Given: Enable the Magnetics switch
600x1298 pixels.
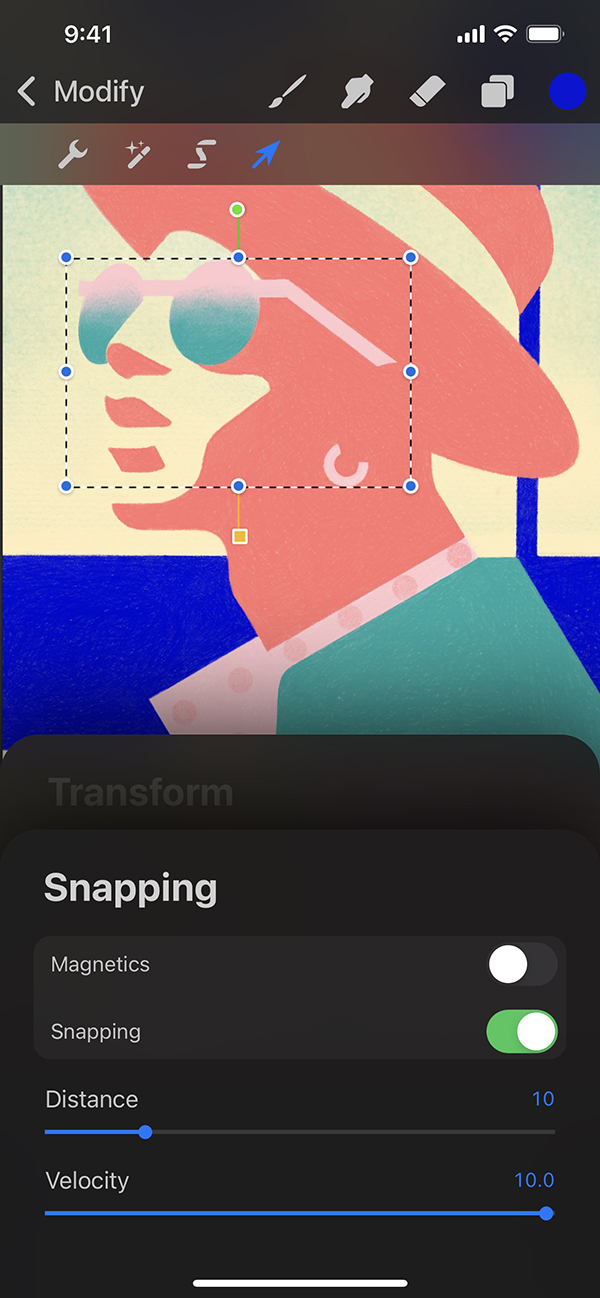Looking at the screenshot, I should click(x=521, y=965).
